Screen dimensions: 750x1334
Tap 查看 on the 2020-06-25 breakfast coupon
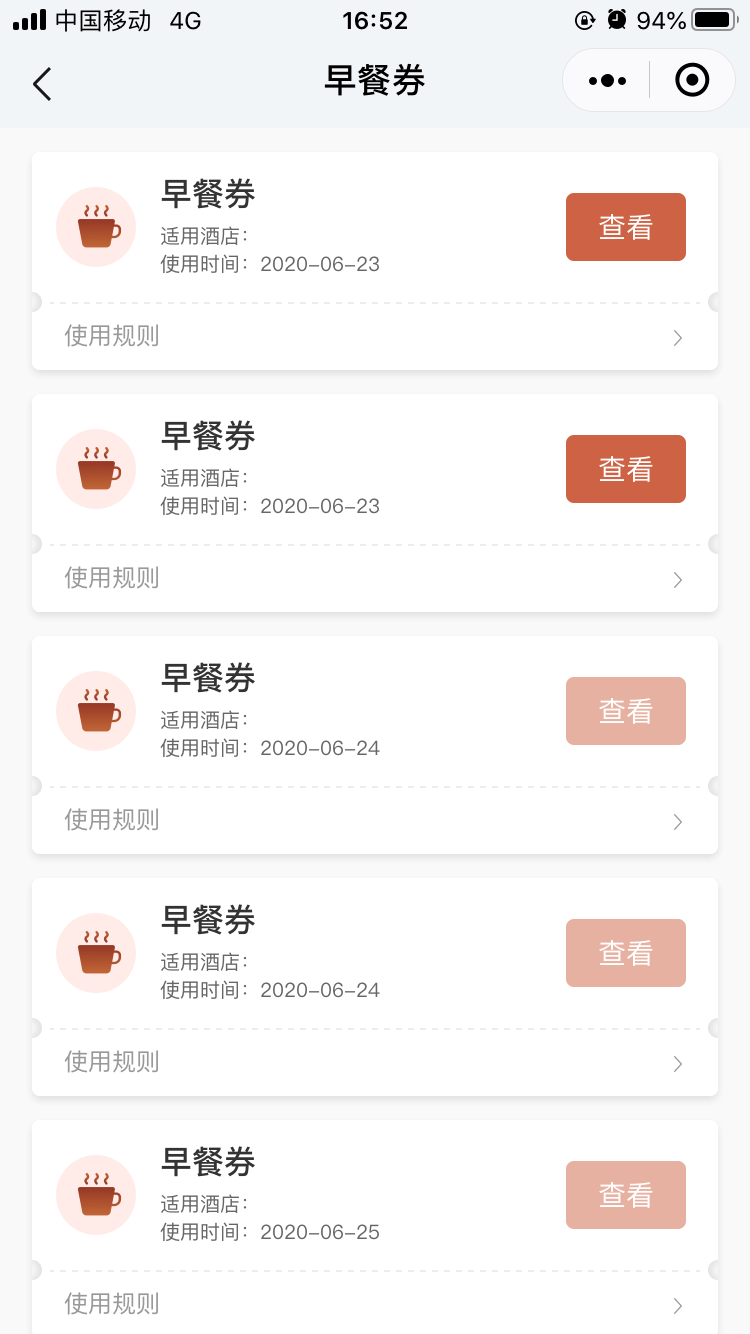pos(625,1195)
